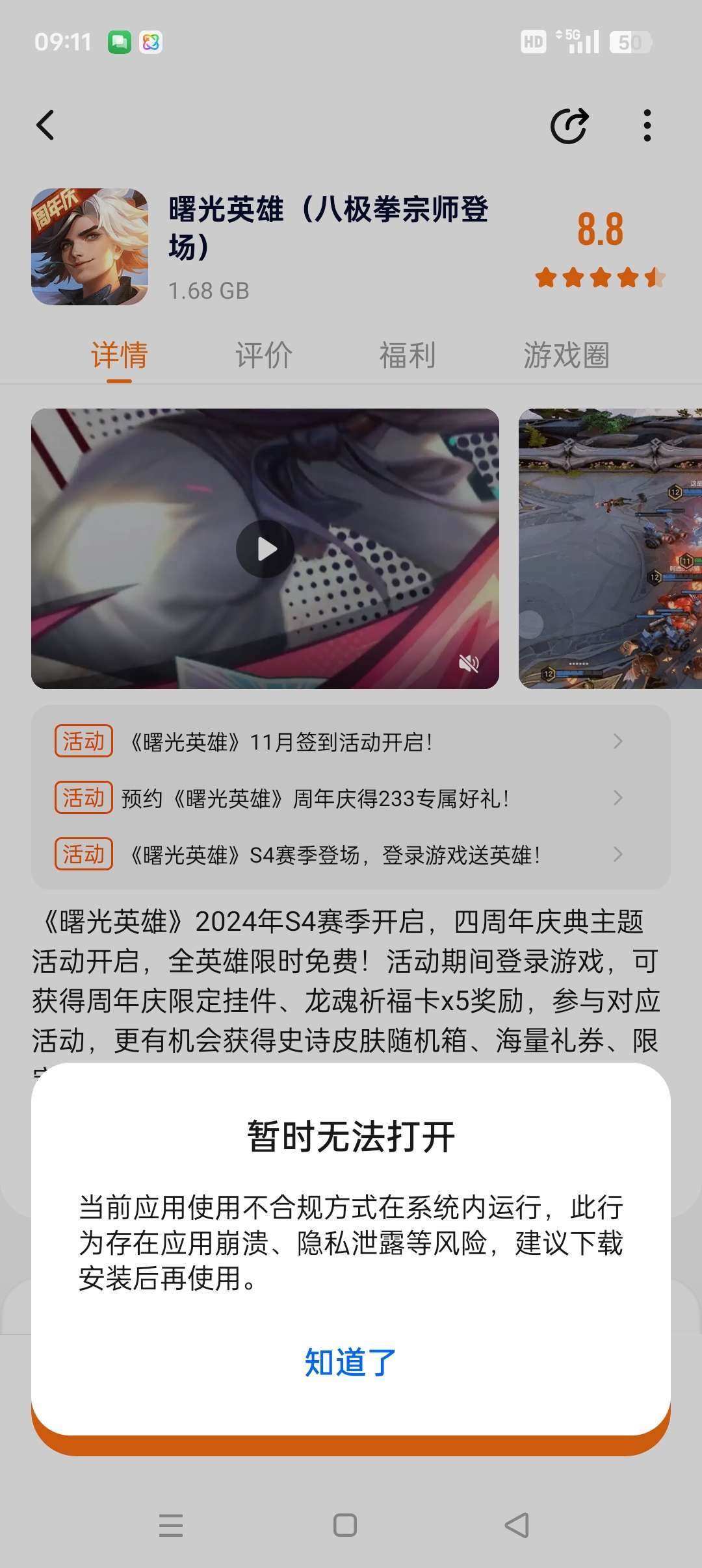
Task: Open recent apps from navigation bar
Action: 171,1524
